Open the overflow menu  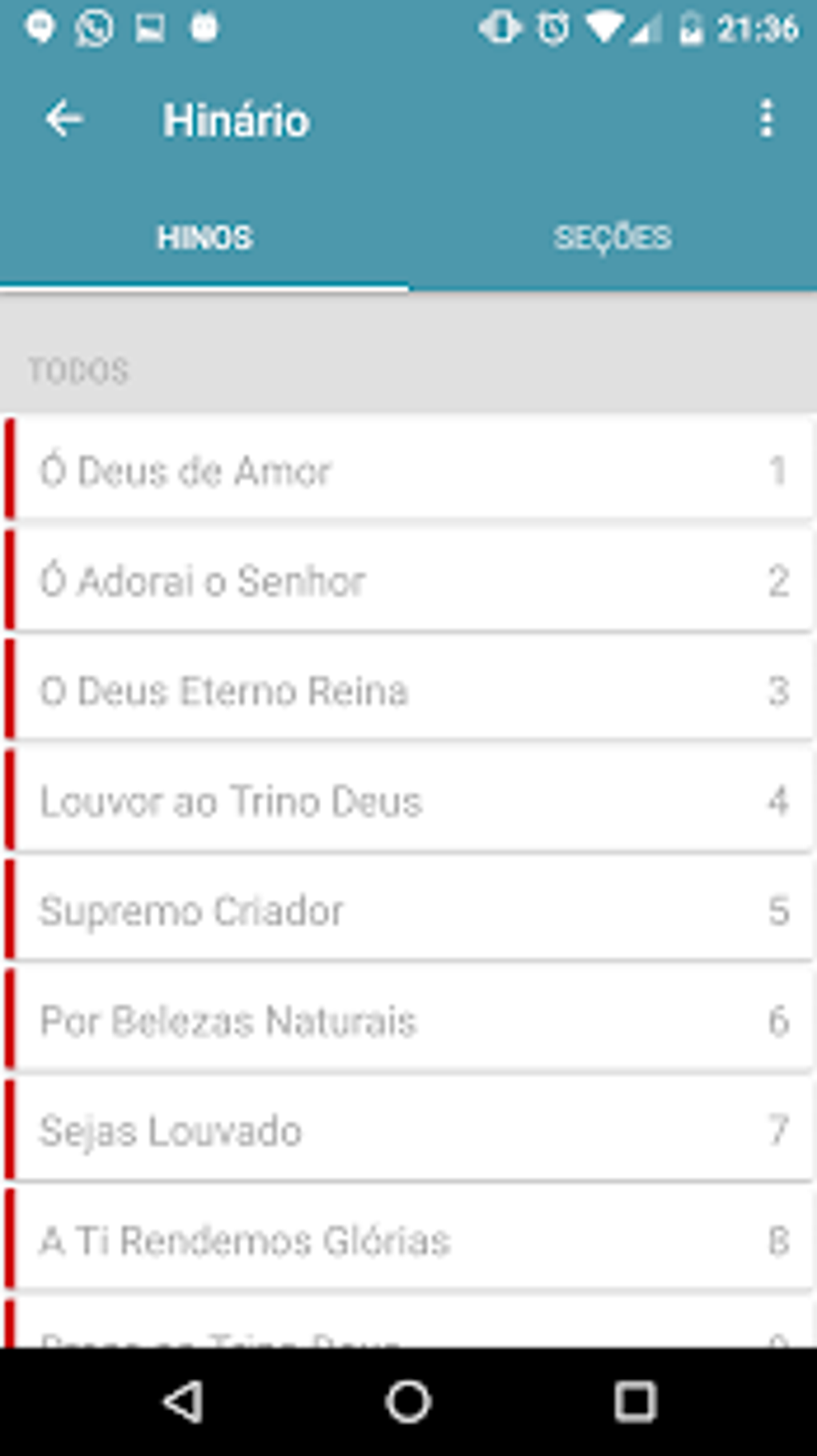coord(767,119)
